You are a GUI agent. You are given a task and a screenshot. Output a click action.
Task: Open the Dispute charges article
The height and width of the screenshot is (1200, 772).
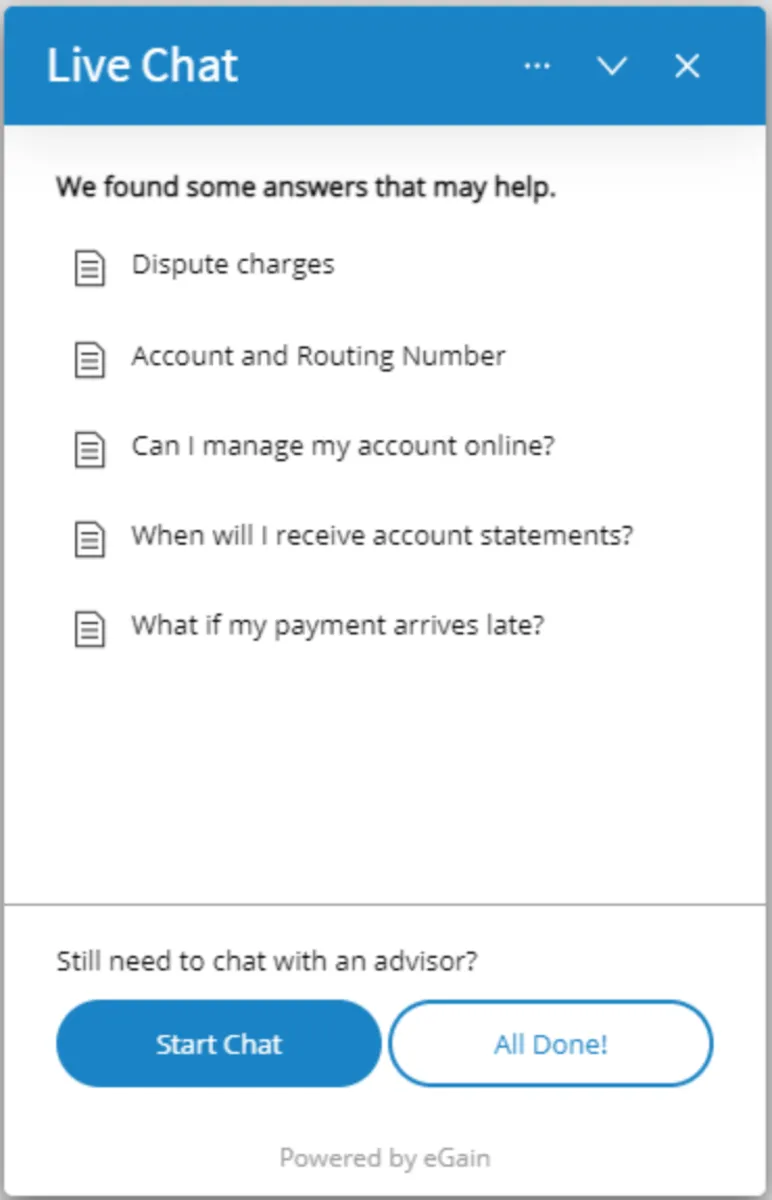pos(233,265)
